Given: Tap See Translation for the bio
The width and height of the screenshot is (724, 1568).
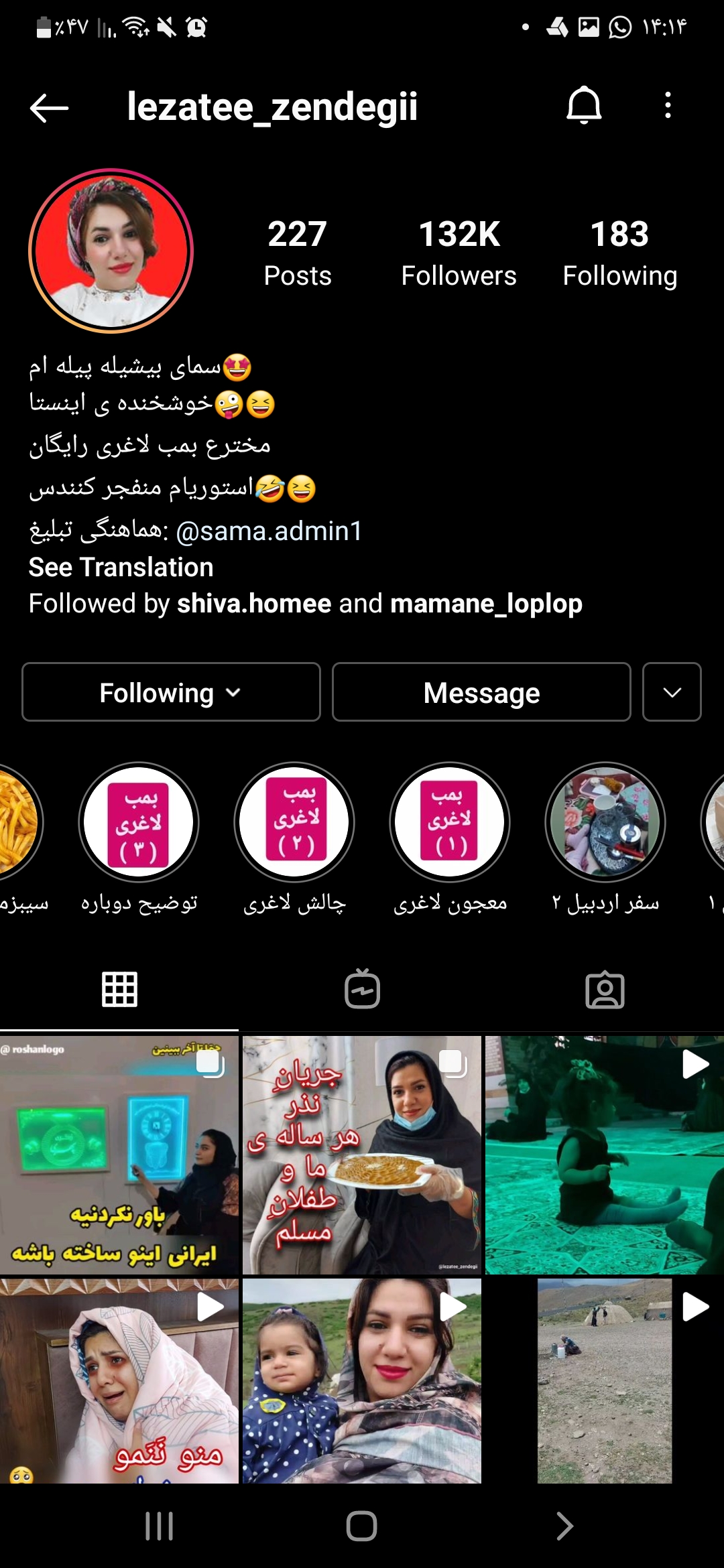Looking at the screenshot, I should tap(121, 568).
